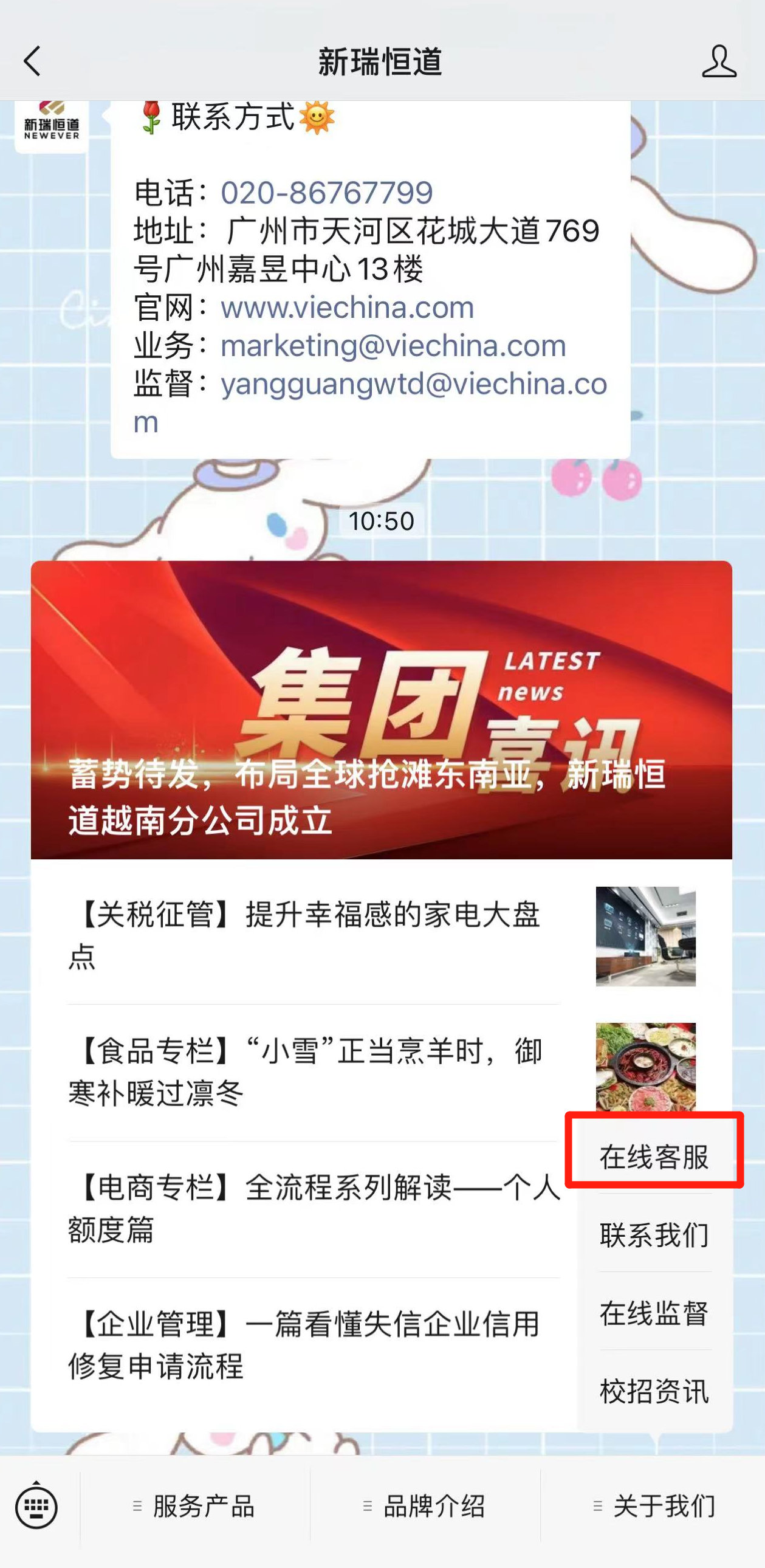Open the account profile icon

pos(719,61)
